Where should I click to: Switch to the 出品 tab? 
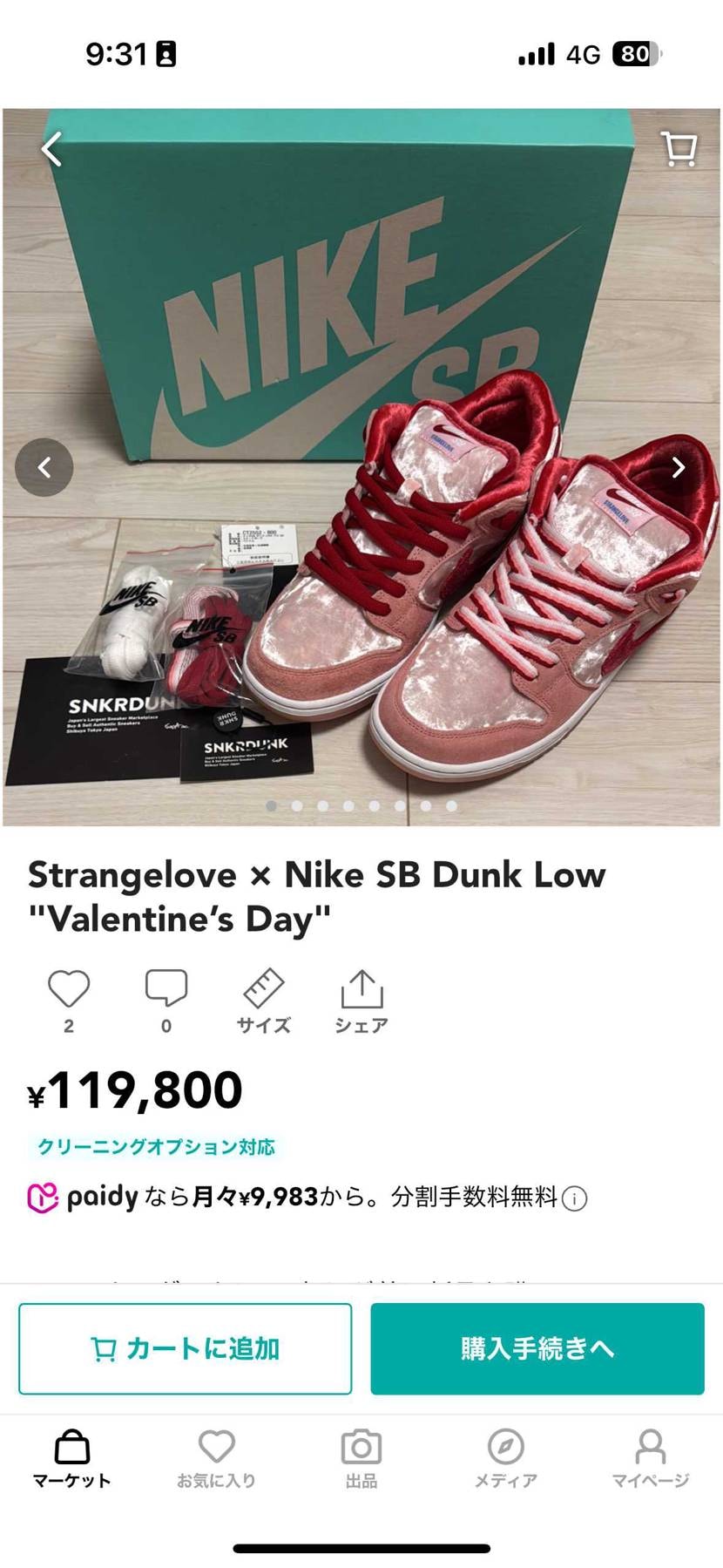point(361,1458)
